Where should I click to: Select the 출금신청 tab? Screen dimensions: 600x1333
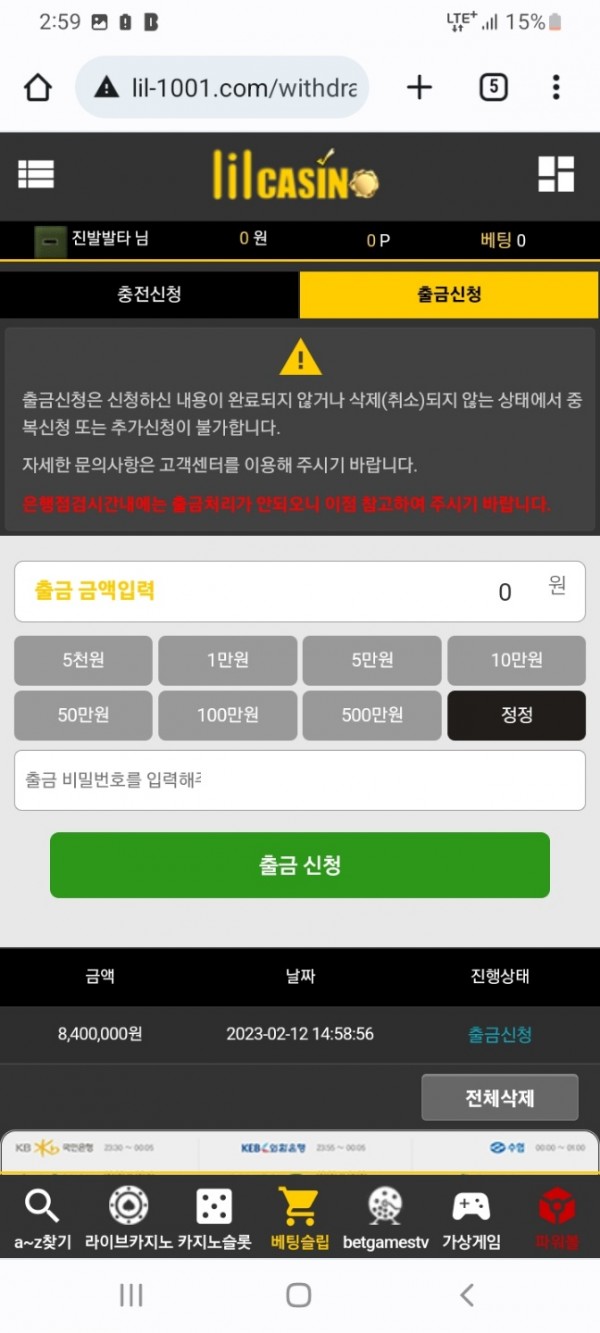pyautogui.click(x=449, y=295)
